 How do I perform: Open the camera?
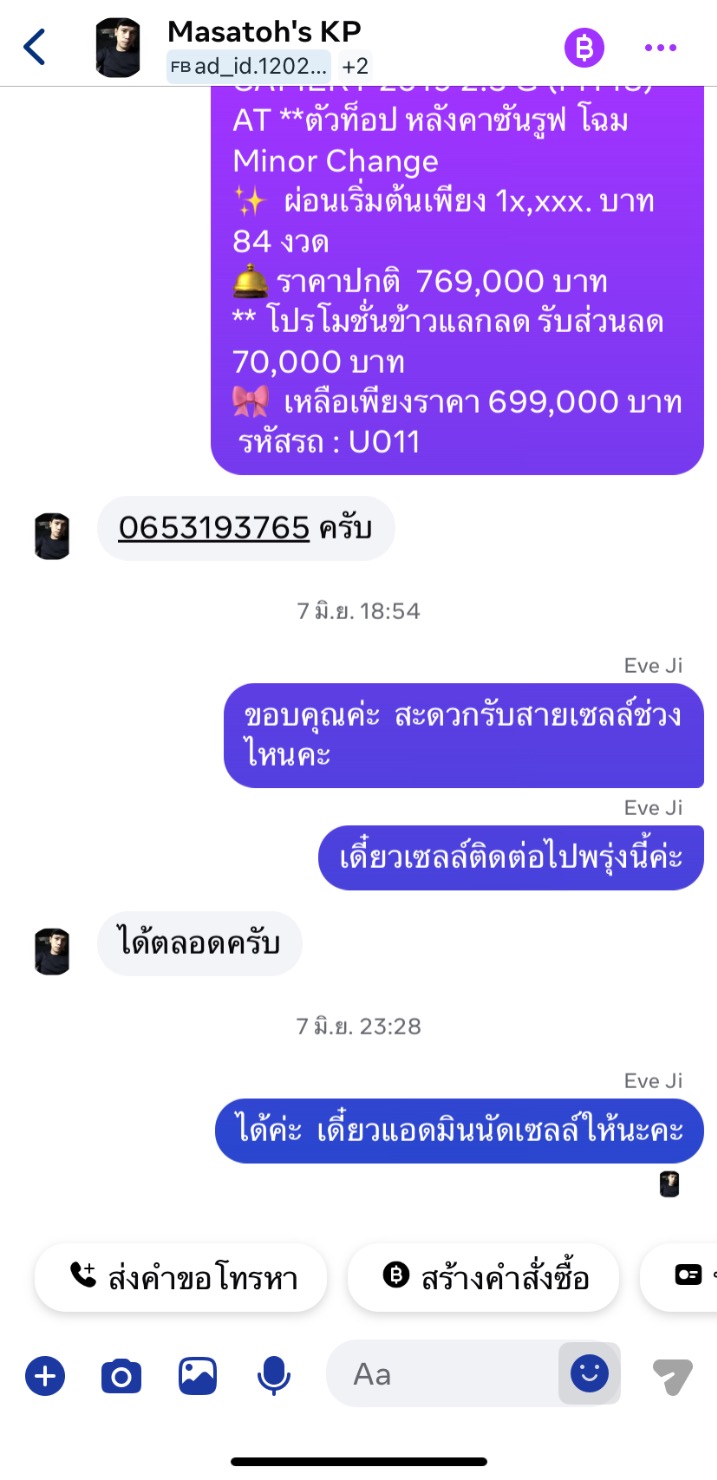(x=121, y=1376)
